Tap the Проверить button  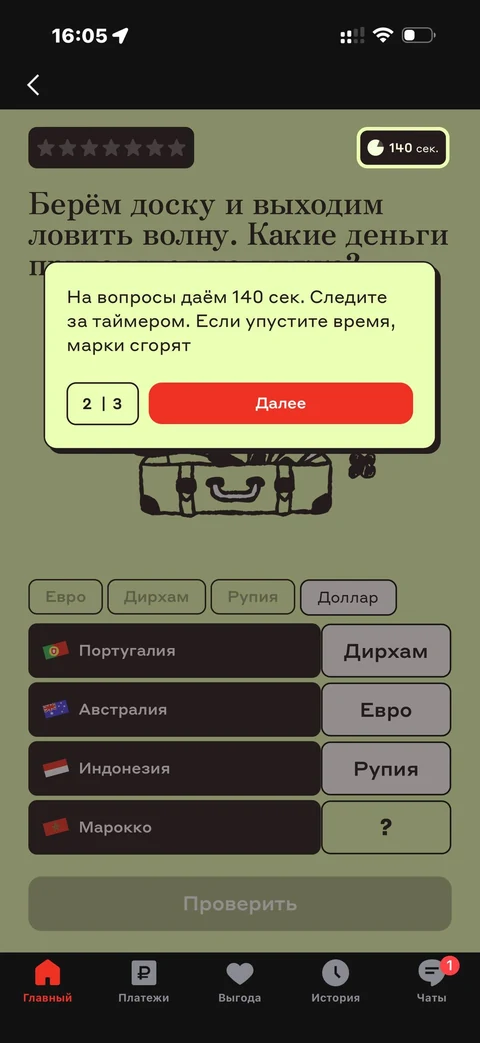tap(240, 904)
